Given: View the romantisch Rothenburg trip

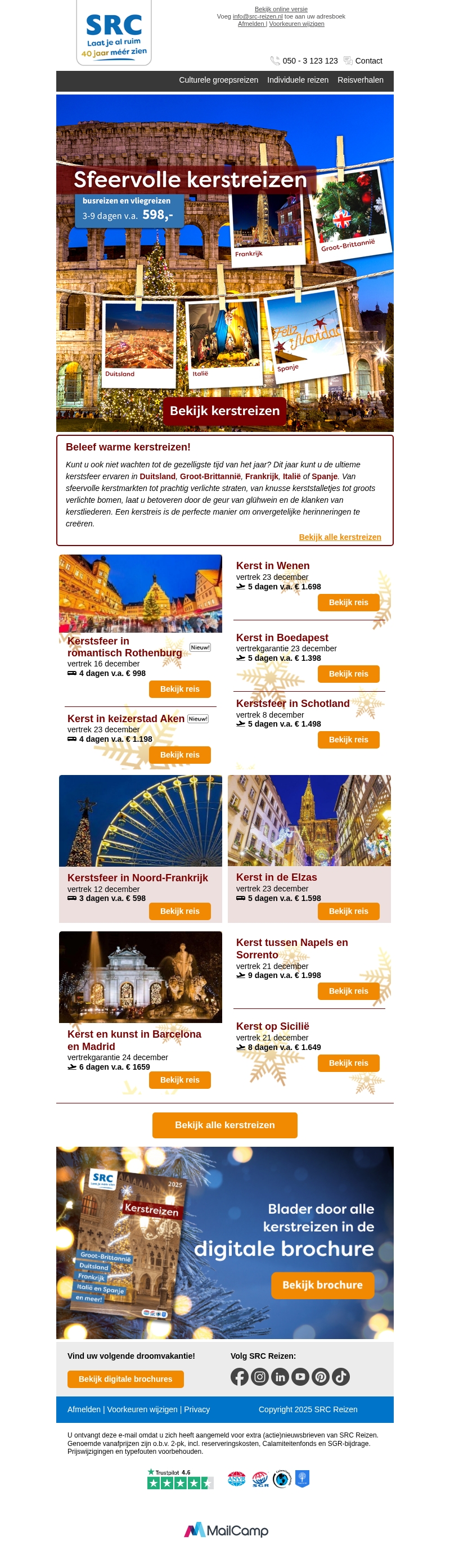Looking at the screenshot, I should click(x=179, y=689).
